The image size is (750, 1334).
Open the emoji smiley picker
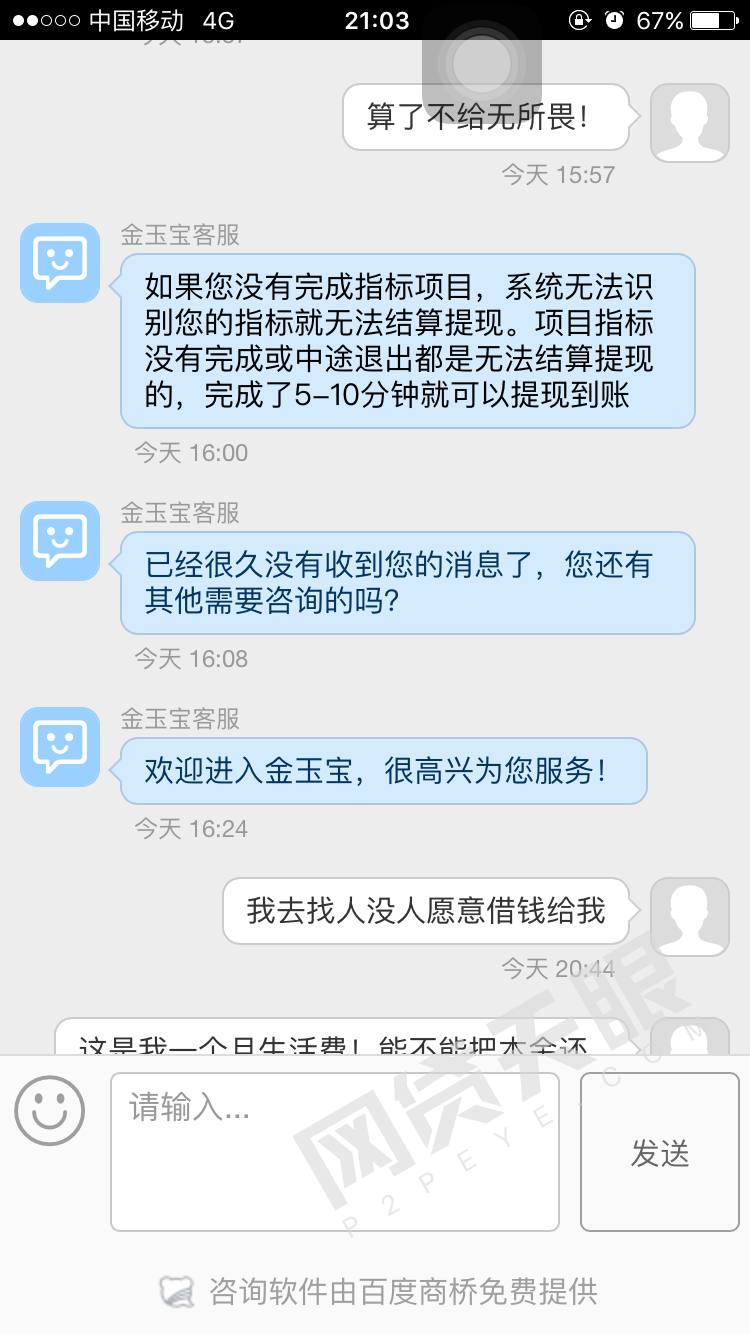pos(50,1111)
